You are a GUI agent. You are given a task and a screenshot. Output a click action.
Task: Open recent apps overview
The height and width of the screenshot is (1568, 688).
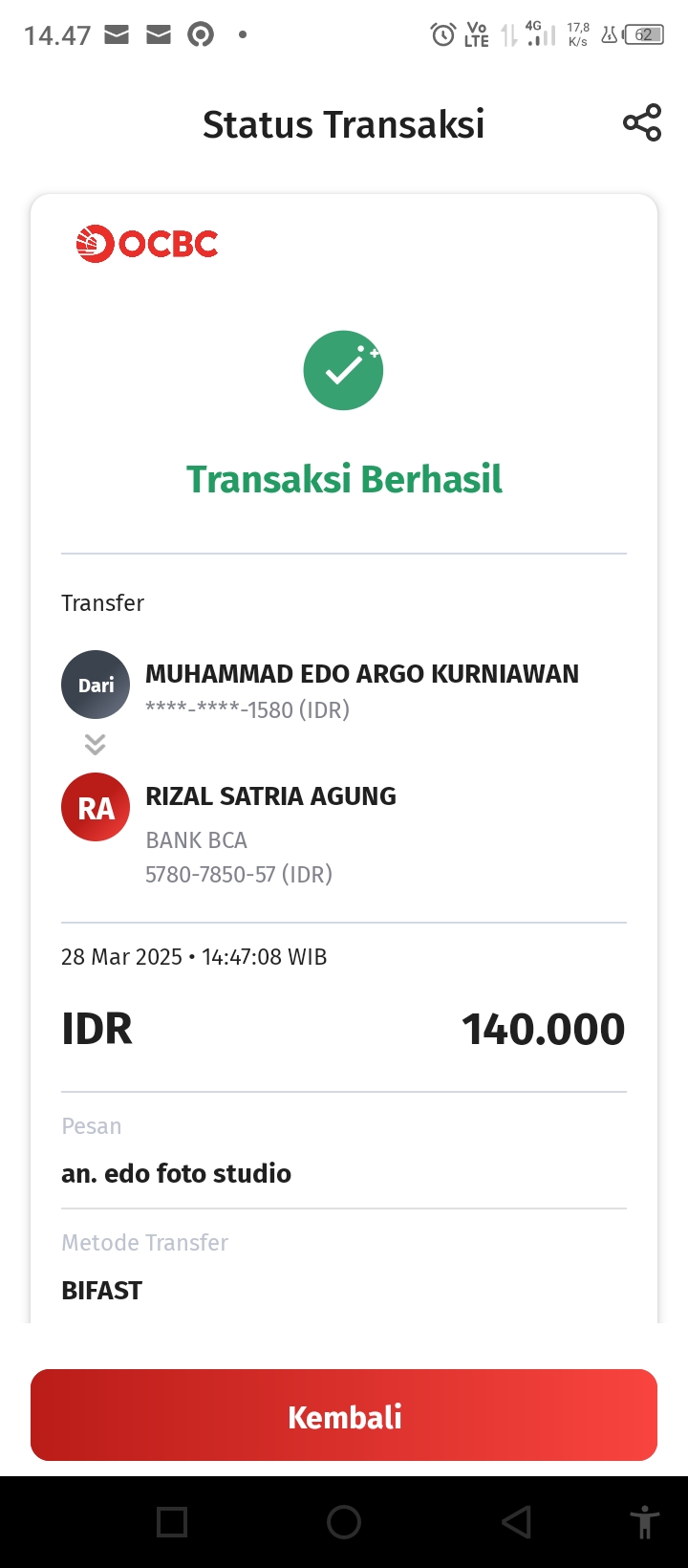point(172,1522)
